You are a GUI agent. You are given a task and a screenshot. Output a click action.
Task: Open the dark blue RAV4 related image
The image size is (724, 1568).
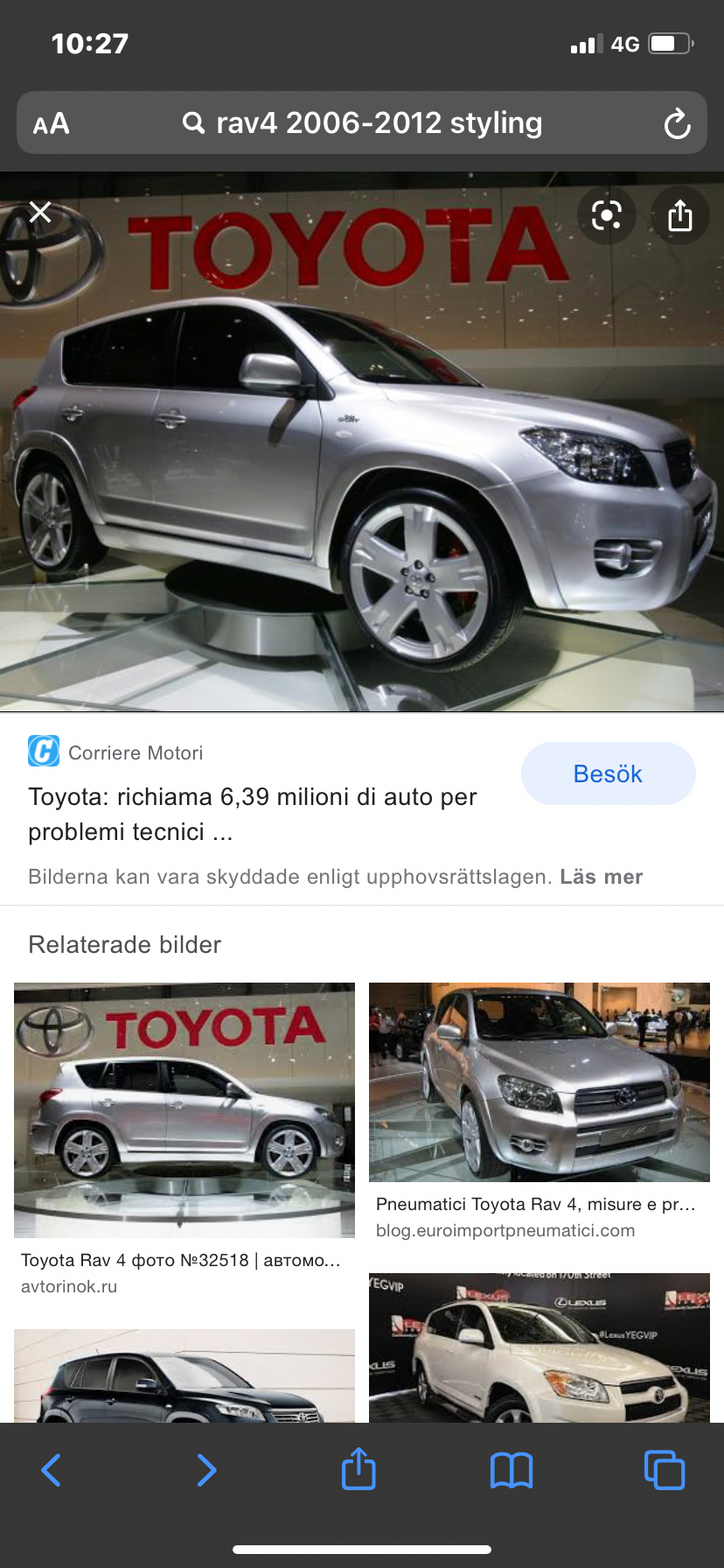[x=184, y=1375]
